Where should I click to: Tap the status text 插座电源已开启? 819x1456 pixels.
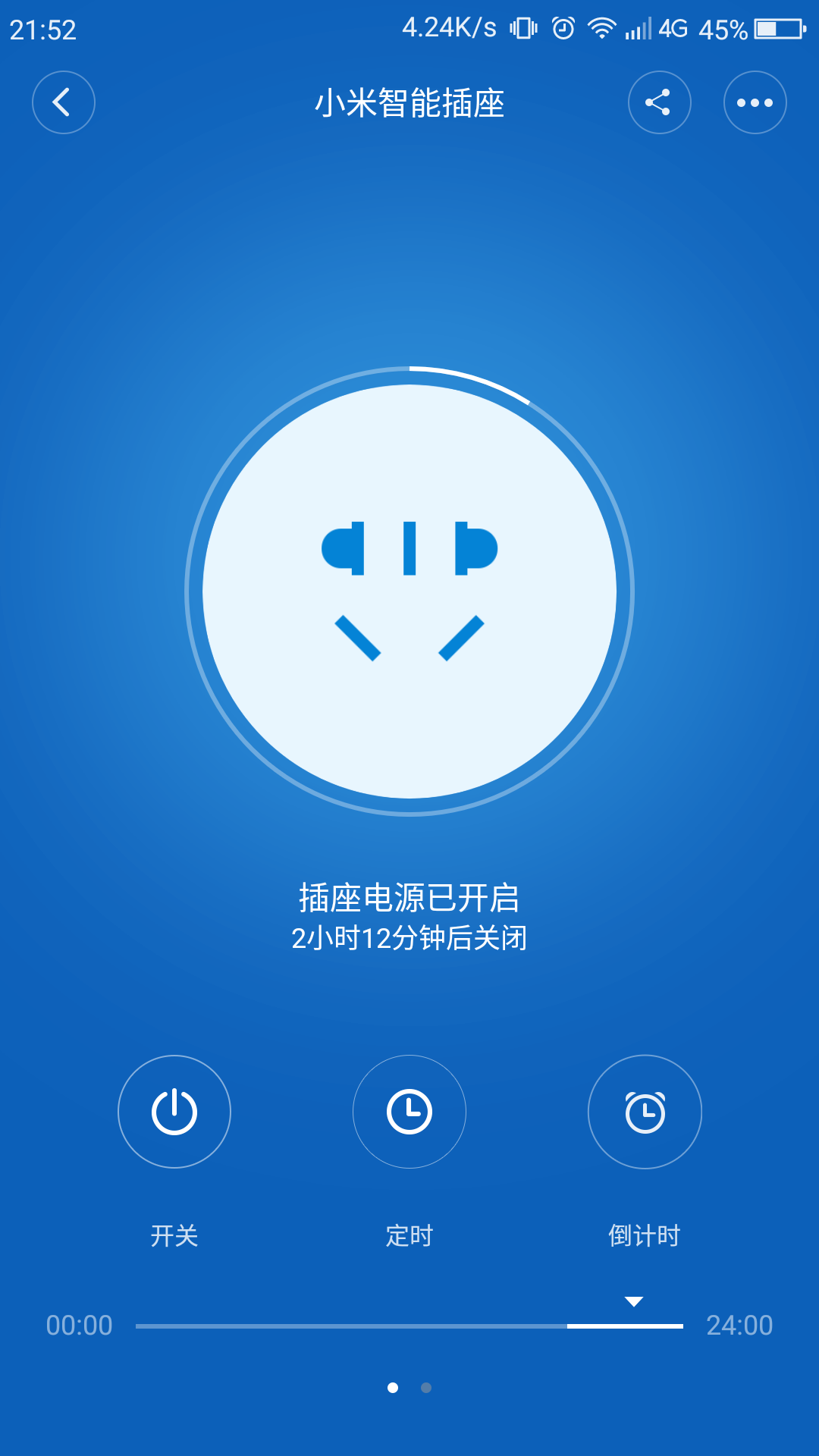click(x=409, y=897)
